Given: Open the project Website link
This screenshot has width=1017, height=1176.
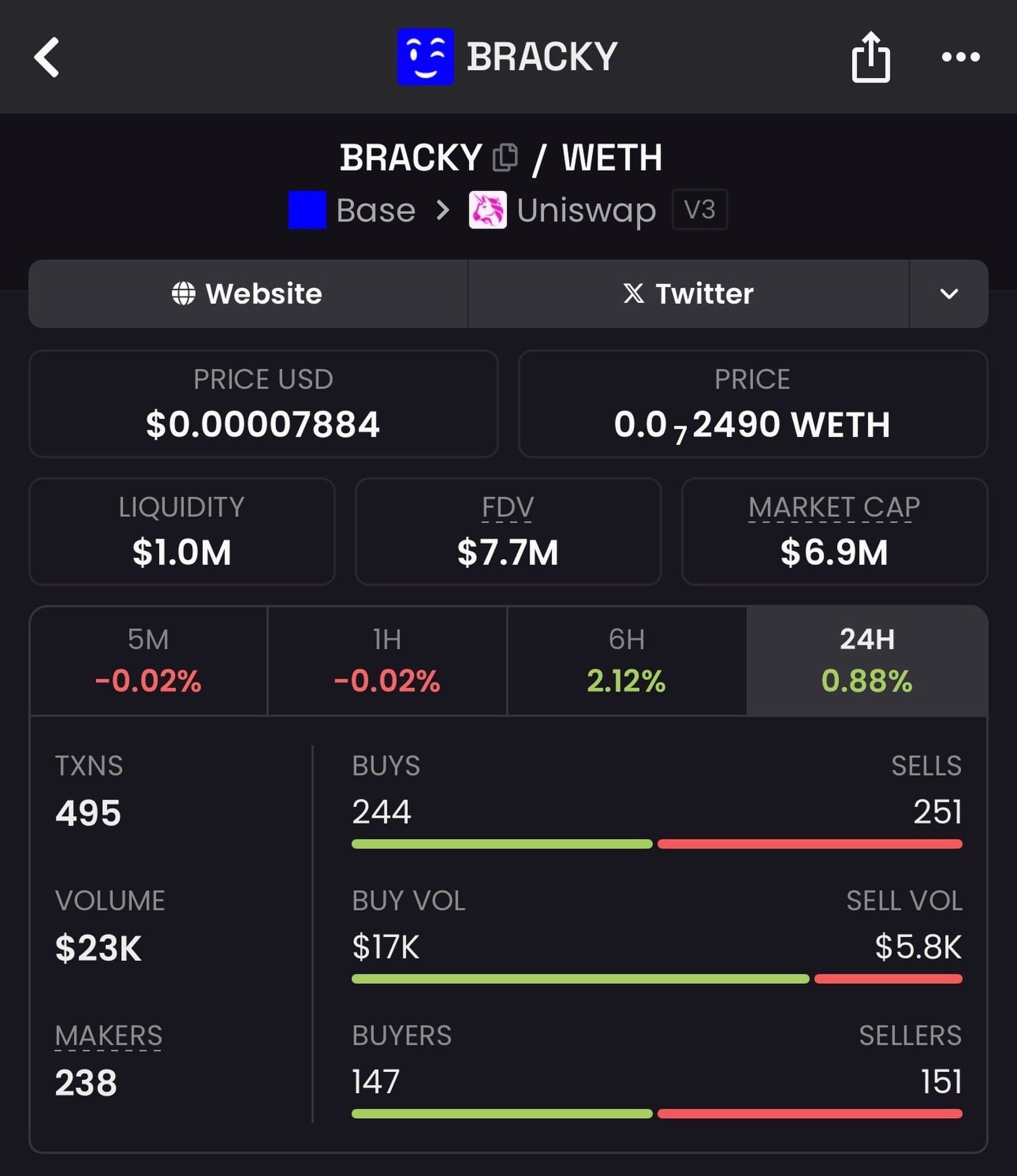Looking at the screenshot, I should [247, 293].
